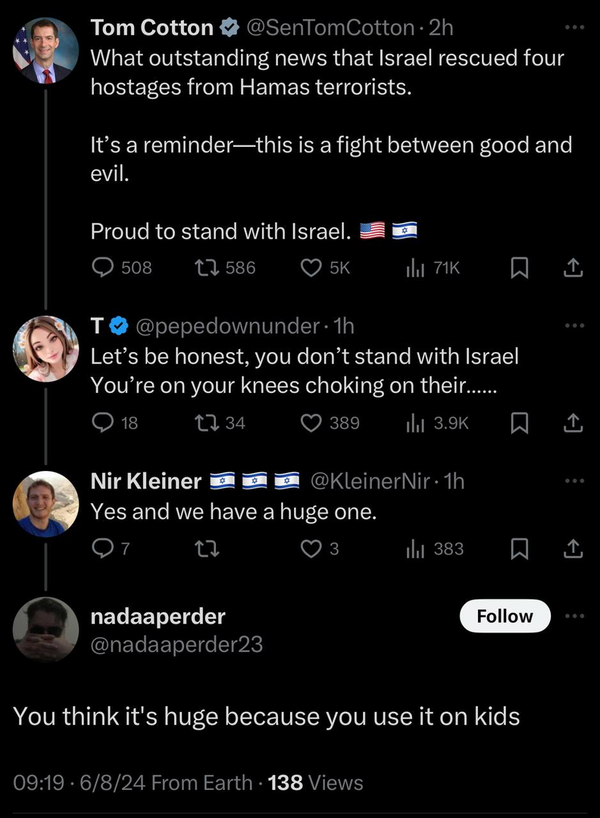Bookmark the @pepedownunder reply

[519, 423]
